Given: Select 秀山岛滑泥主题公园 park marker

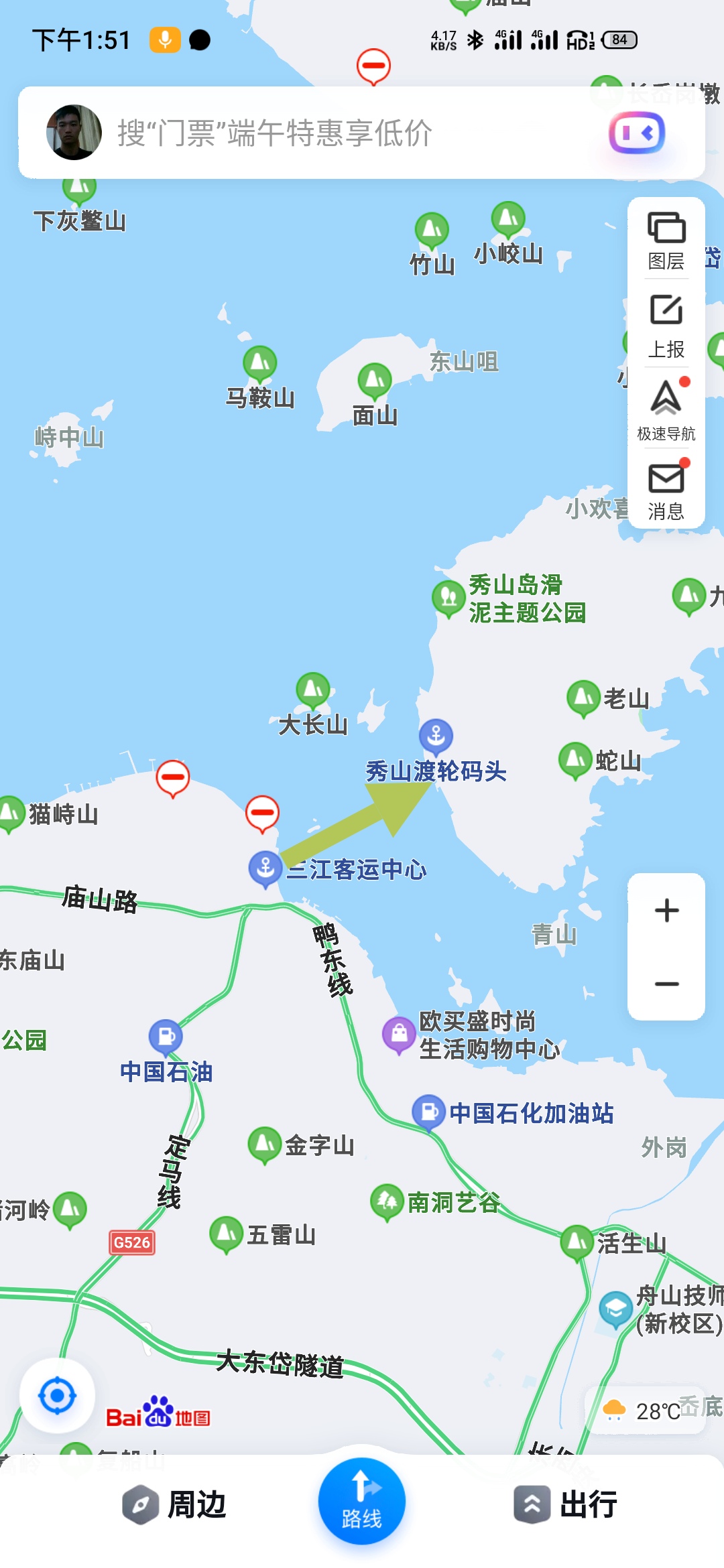Looking at the screenshot, I should tap(448, 597).
